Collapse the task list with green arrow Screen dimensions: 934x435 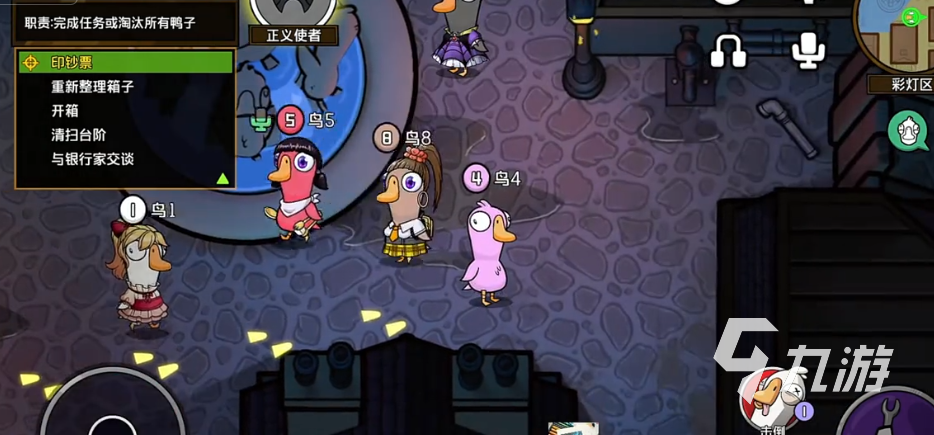click(222, 178)
